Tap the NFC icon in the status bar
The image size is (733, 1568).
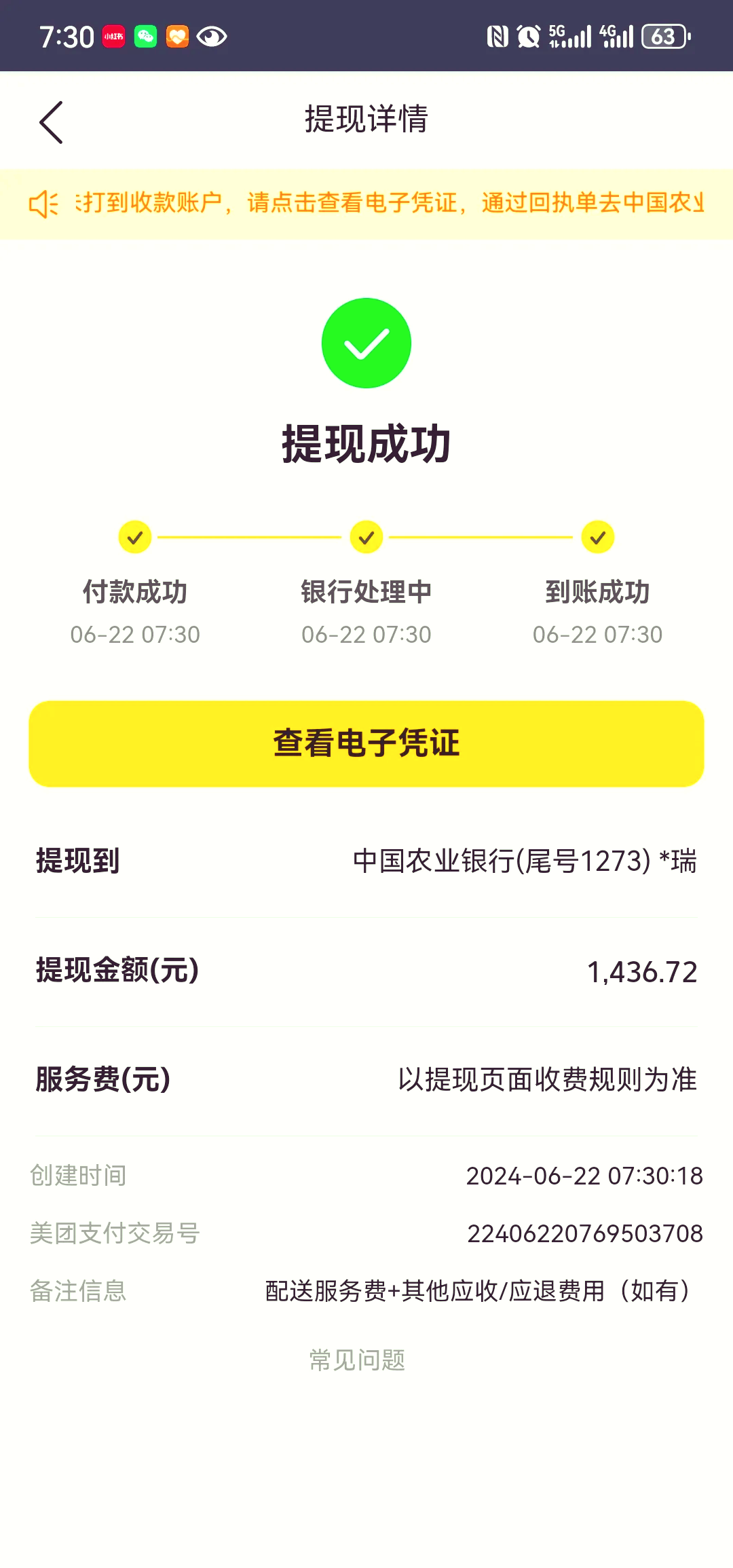(x=497, y=36)
